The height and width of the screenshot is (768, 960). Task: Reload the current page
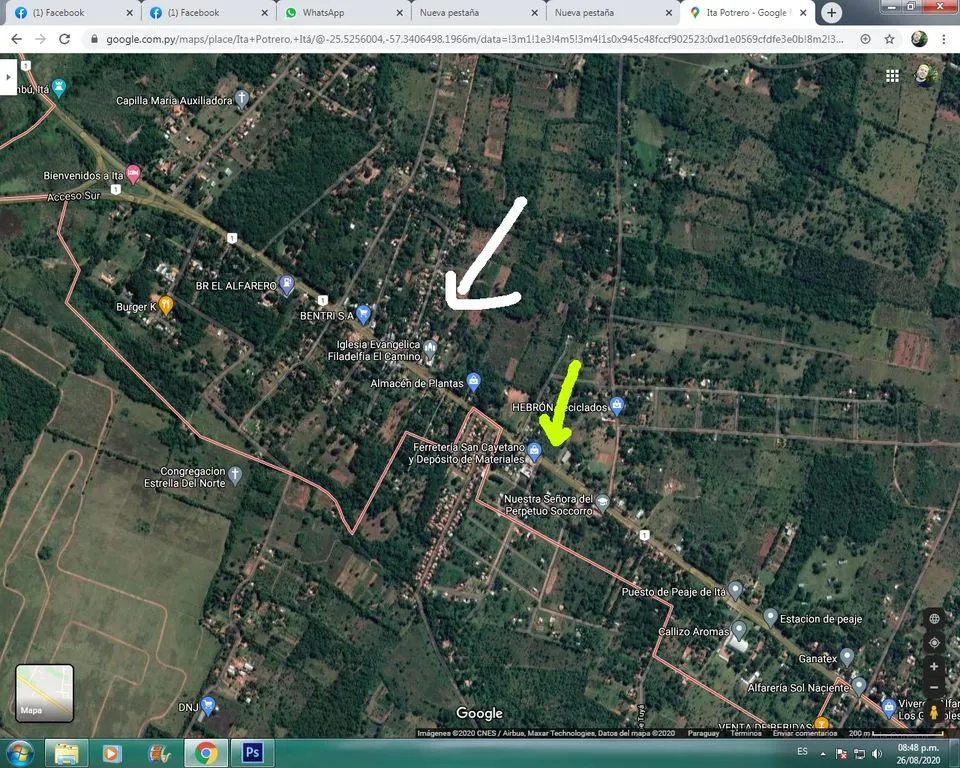tap(64, 39)
